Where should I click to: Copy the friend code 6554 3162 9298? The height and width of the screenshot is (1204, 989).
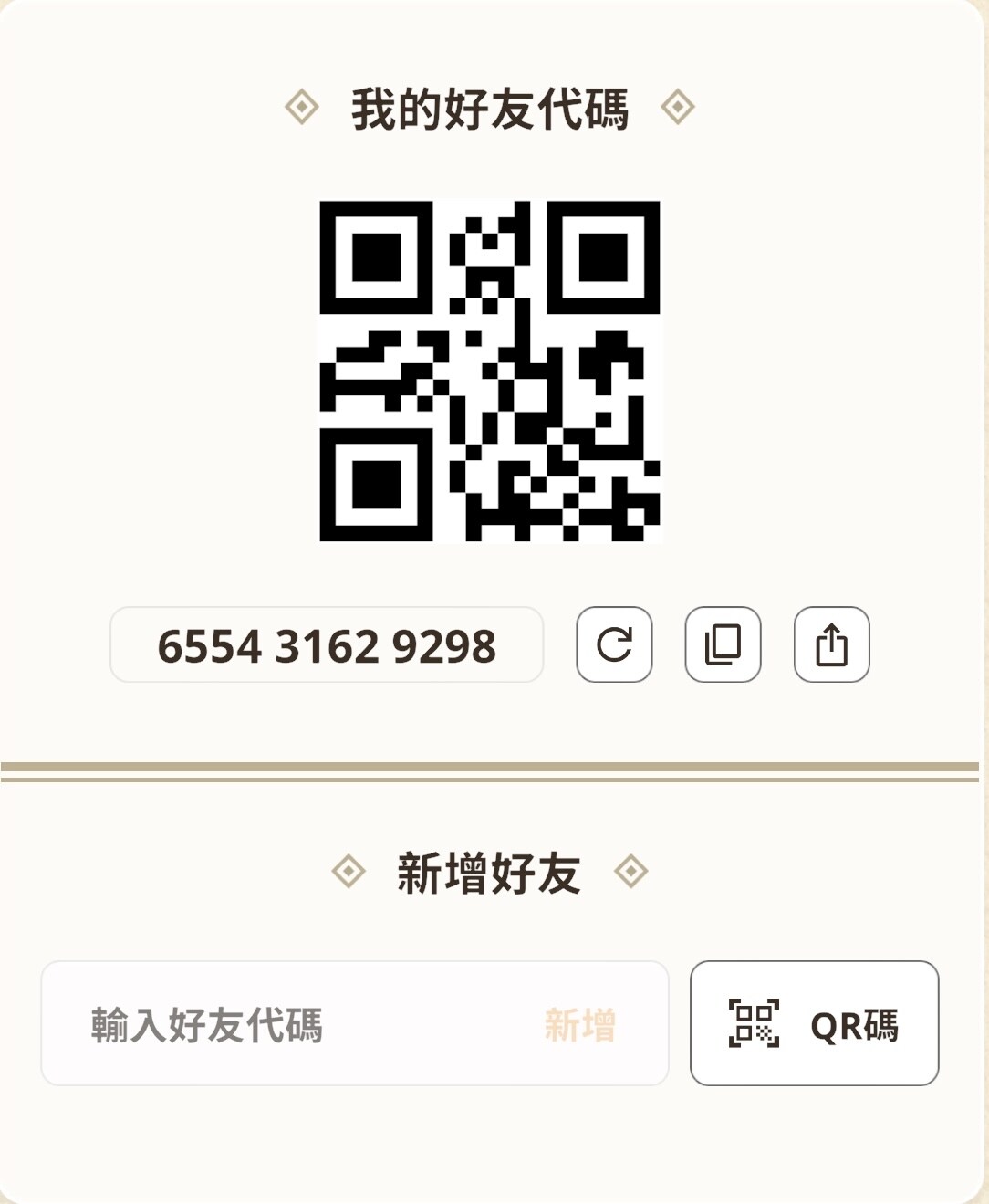point(723,644)
